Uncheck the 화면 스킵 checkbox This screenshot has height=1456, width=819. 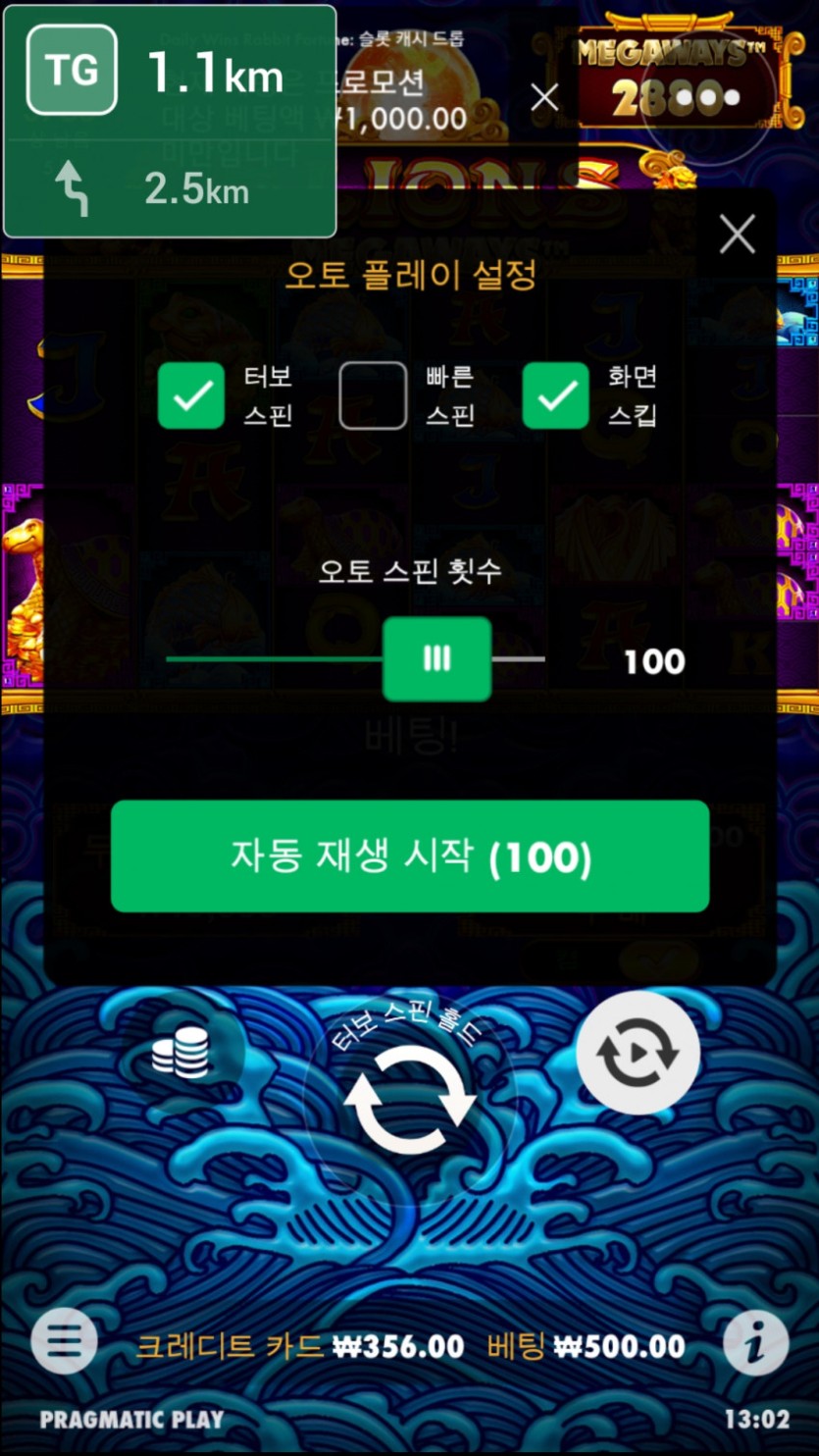pos(555,395)
